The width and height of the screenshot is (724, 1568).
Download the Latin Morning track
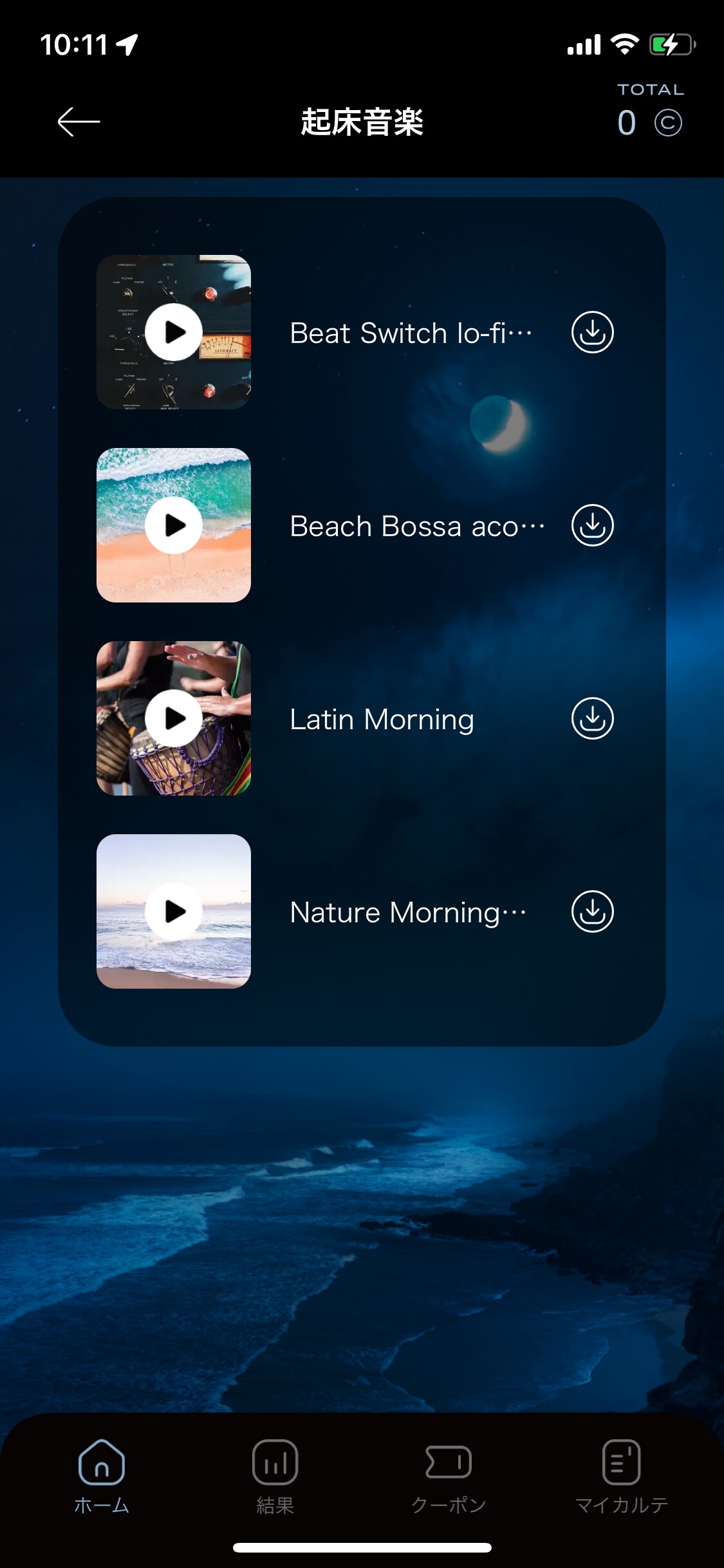click(592, 718)
